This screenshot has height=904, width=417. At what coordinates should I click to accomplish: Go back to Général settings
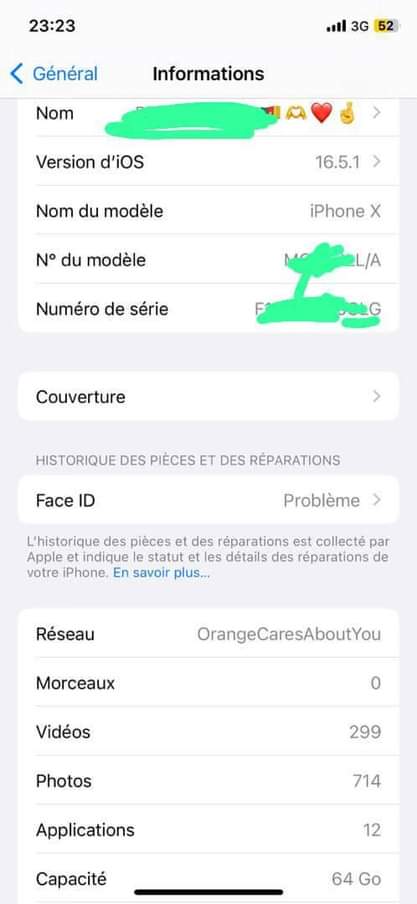54,74
